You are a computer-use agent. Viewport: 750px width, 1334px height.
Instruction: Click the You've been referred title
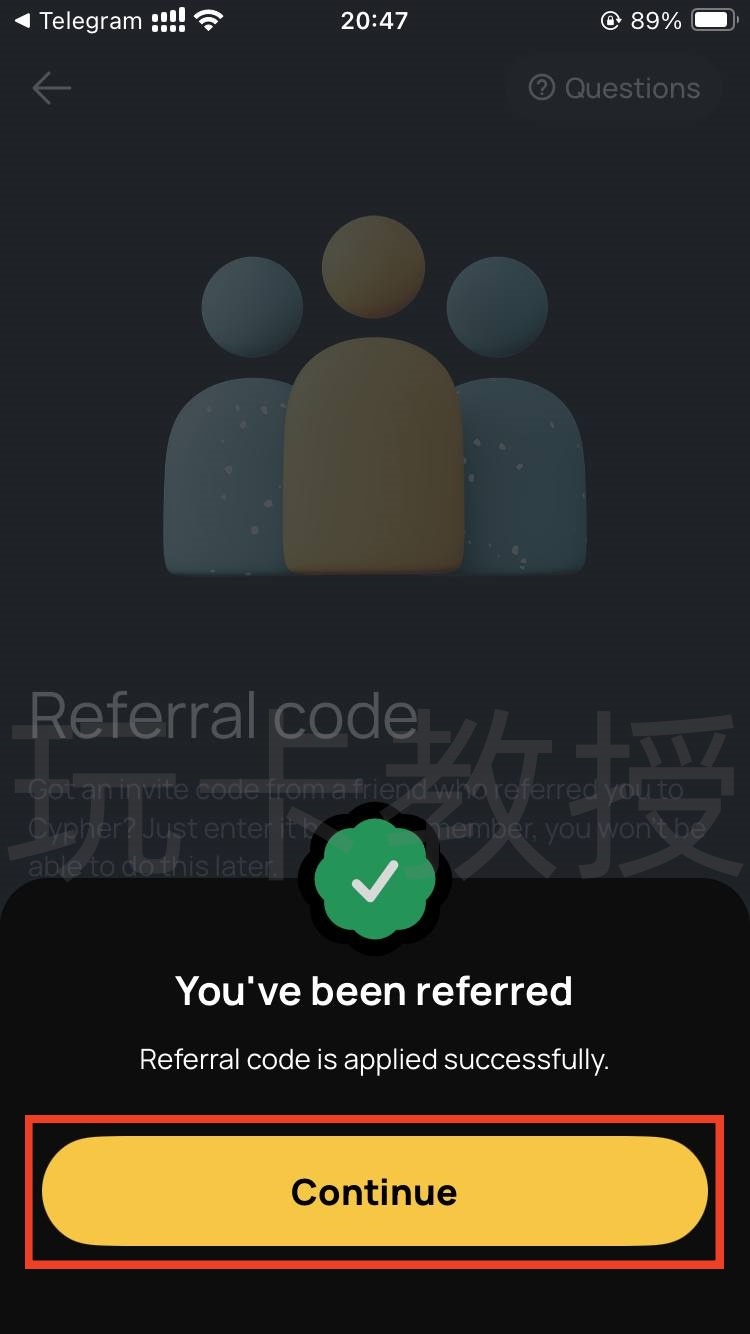click(x=374, y=990)
